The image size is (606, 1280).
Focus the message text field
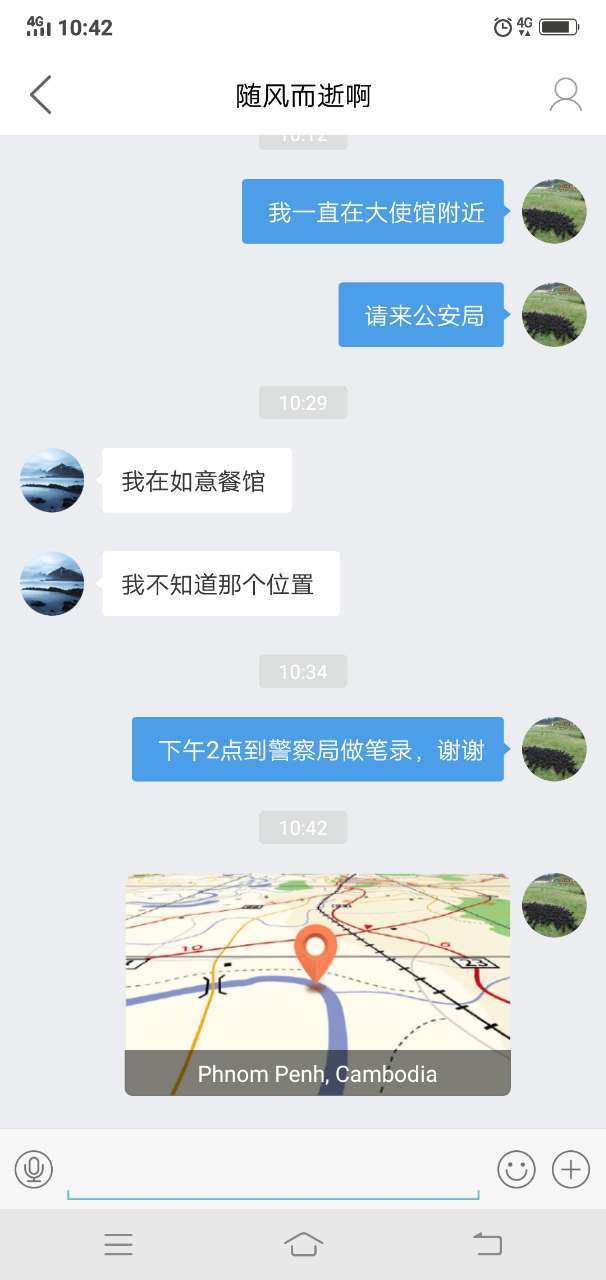coord(272,1170)
